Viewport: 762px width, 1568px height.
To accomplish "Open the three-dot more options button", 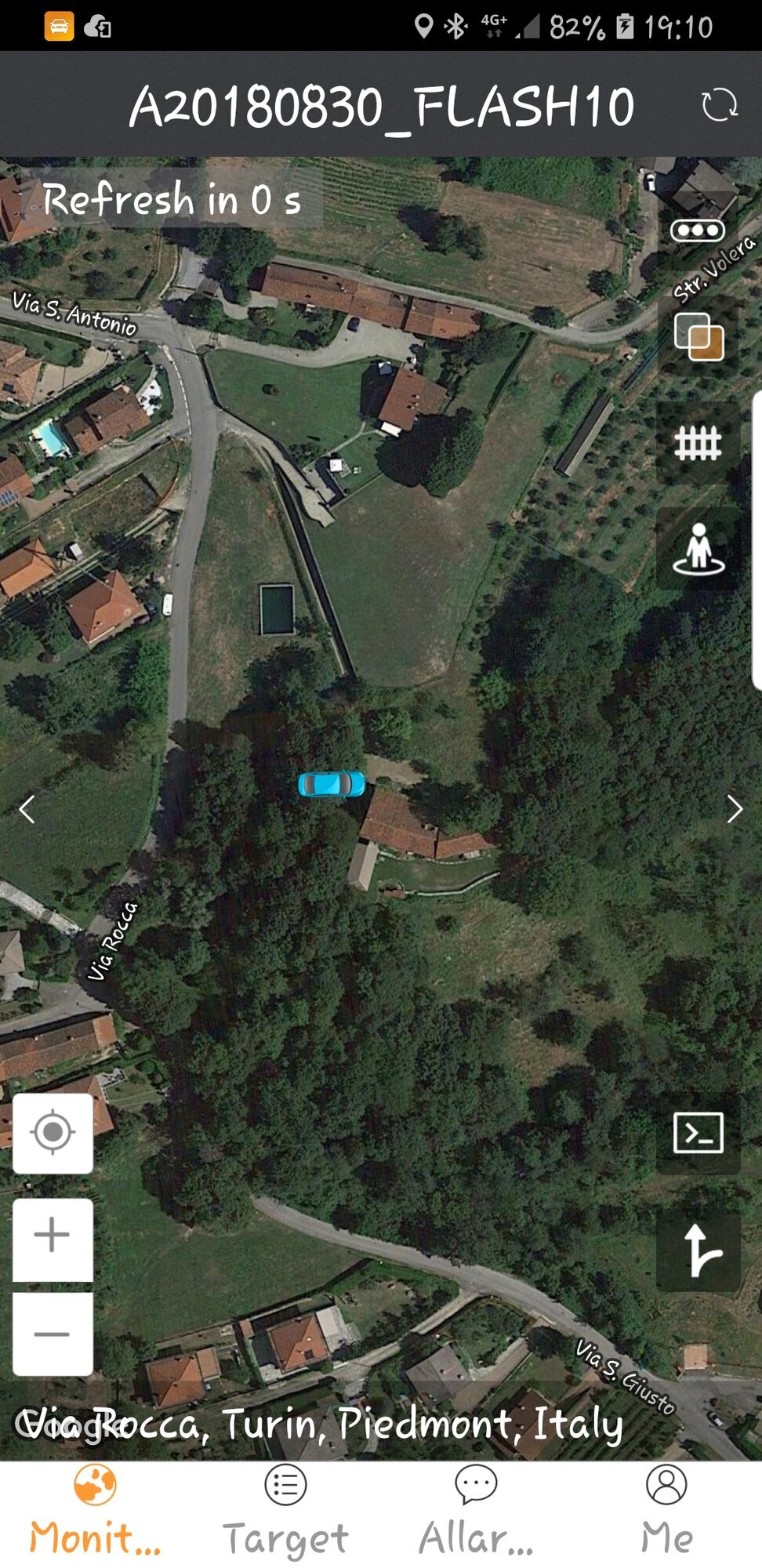I will click(x=697, y=230).
